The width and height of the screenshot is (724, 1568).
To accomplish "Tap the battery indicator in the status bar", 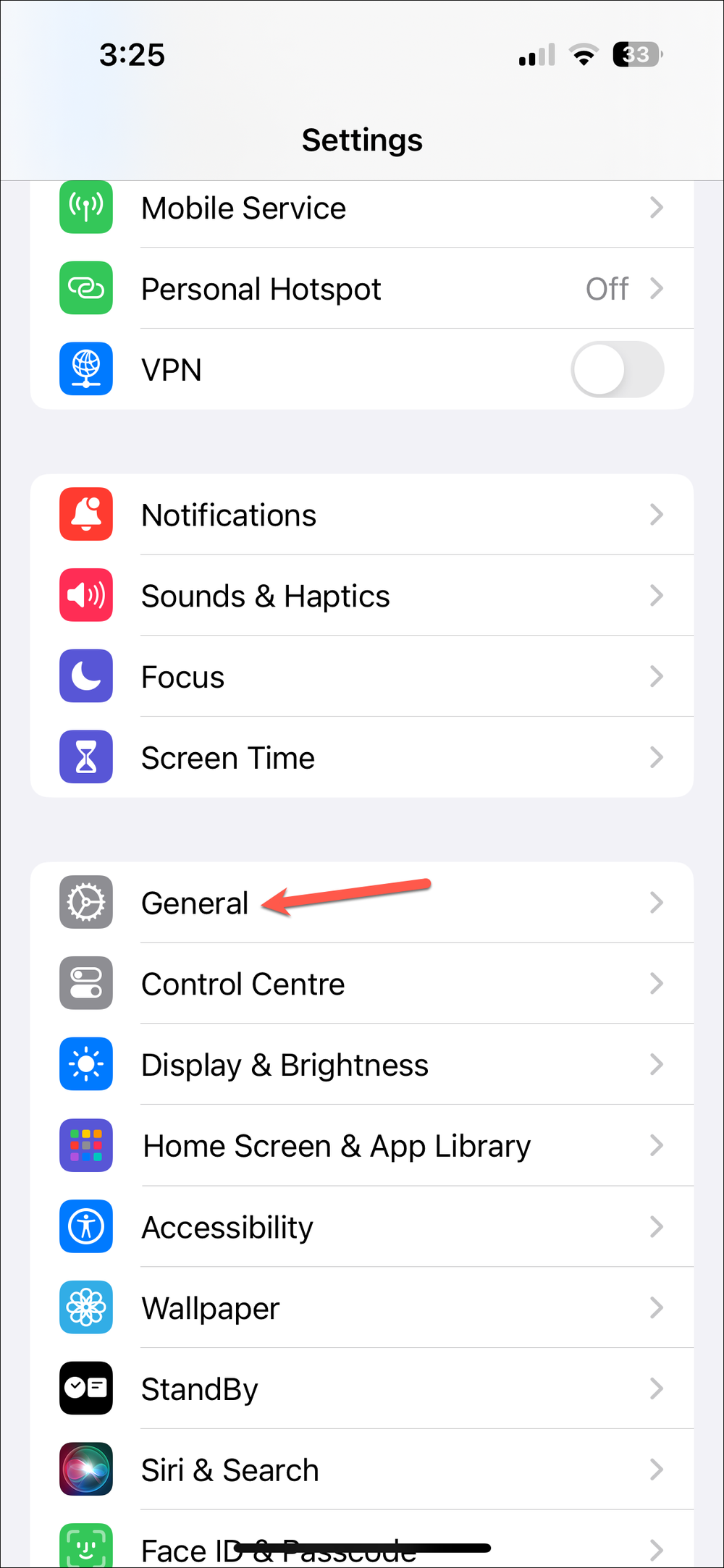I will 636,54.
